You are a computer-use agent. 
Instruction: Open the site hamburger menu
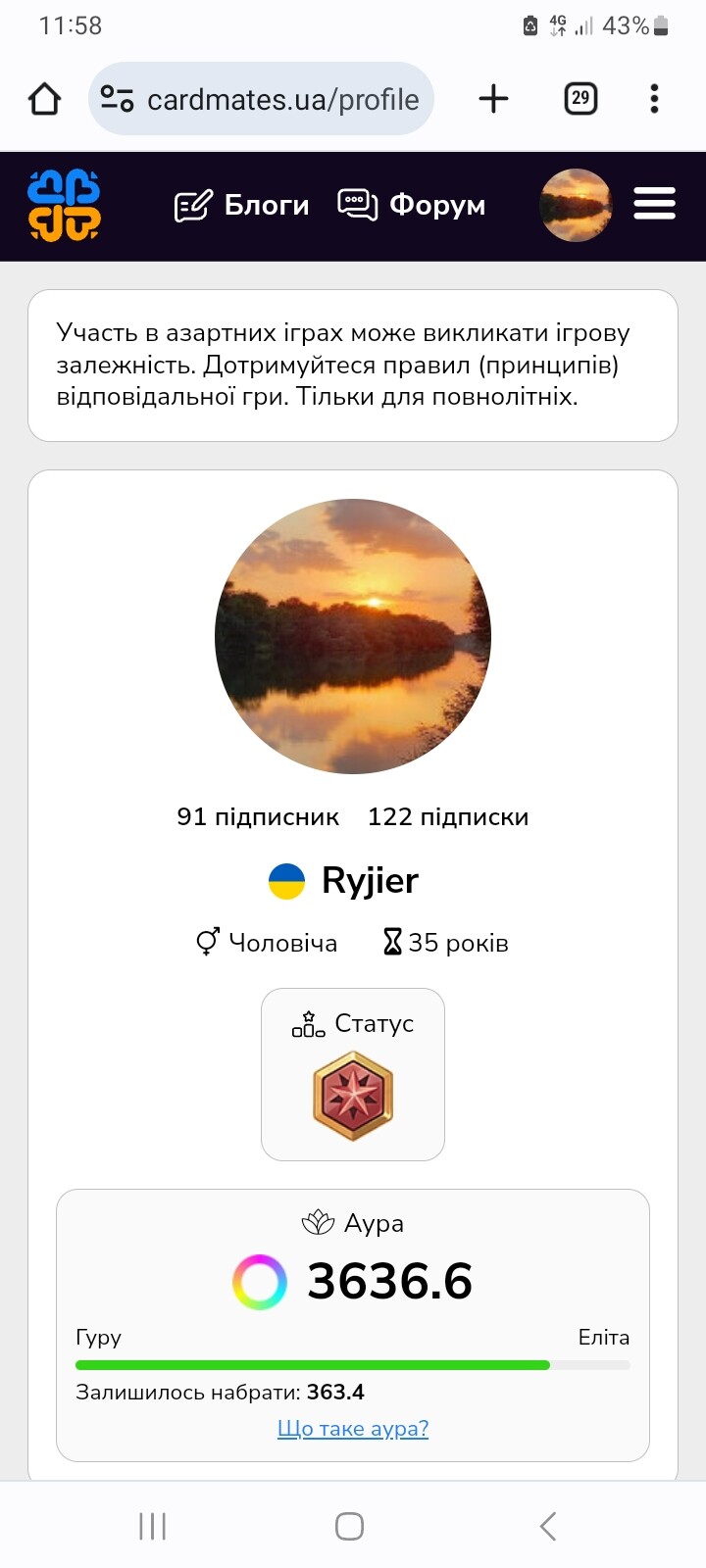tap(654, 204)
